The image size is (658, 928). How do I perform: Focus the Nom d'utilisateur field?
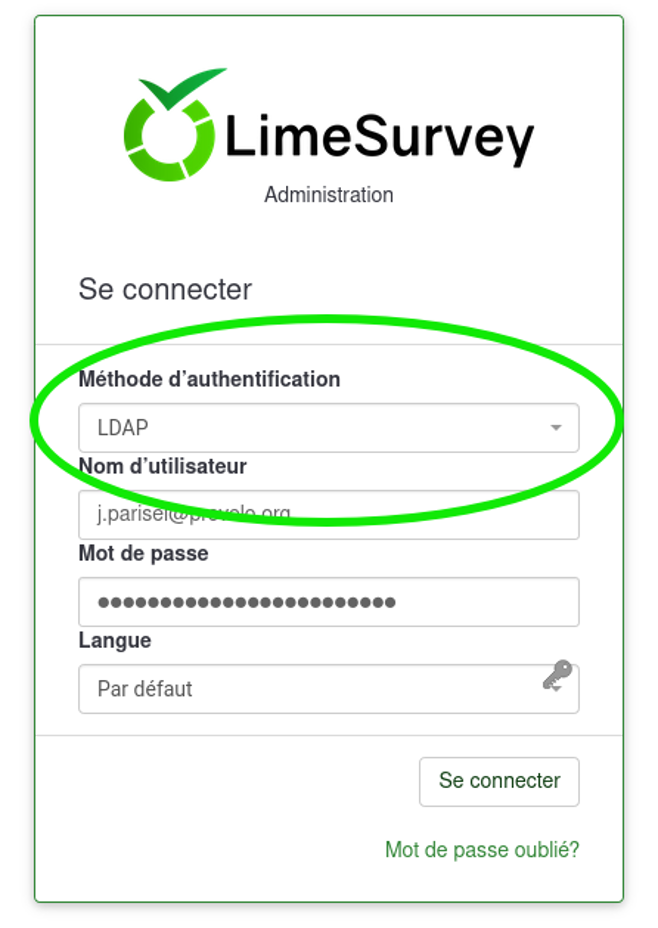pyautogui.click(x=328, y=515)
